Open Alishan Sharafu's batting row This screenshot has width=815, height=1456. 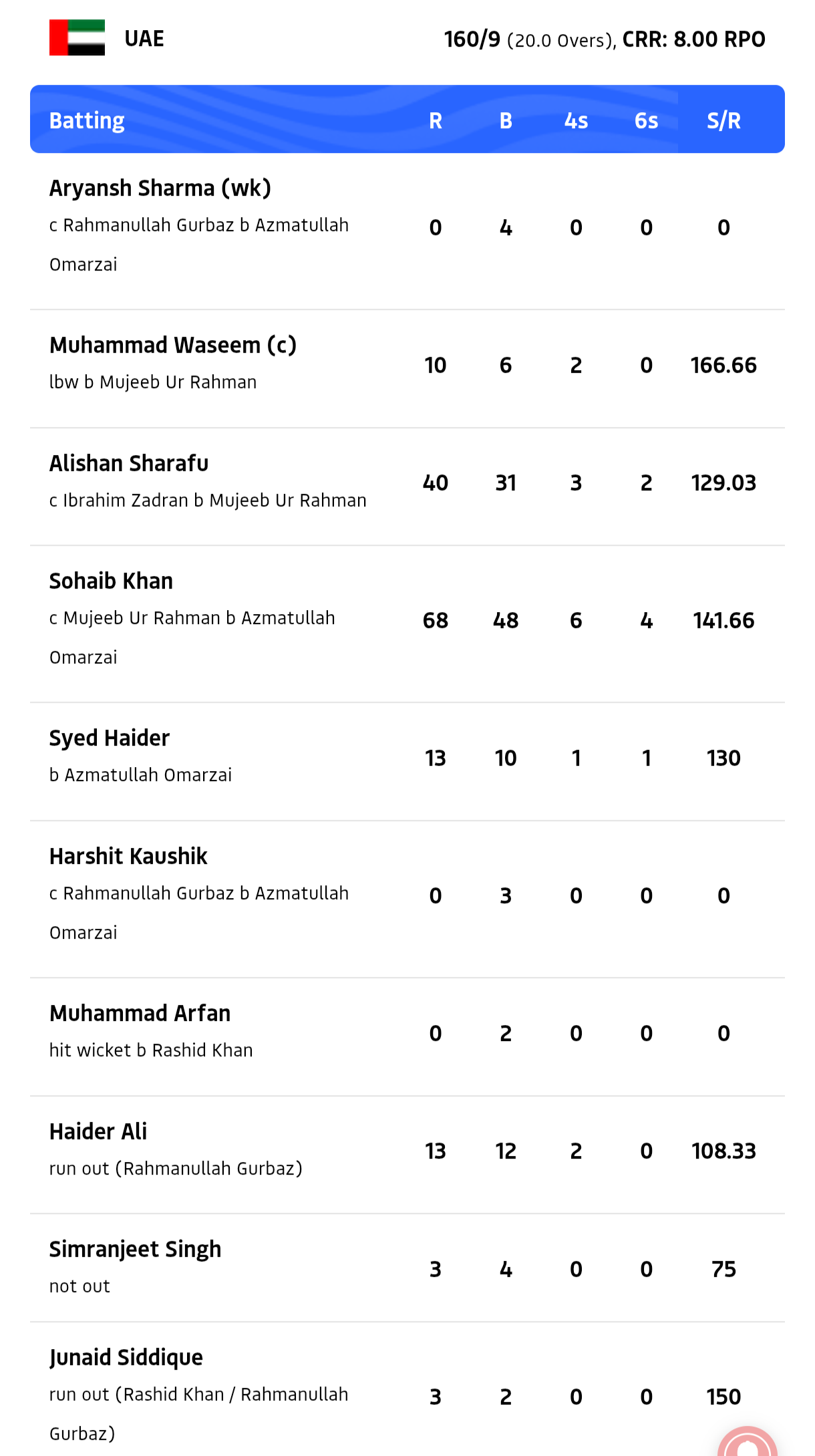tap(129, 464)
